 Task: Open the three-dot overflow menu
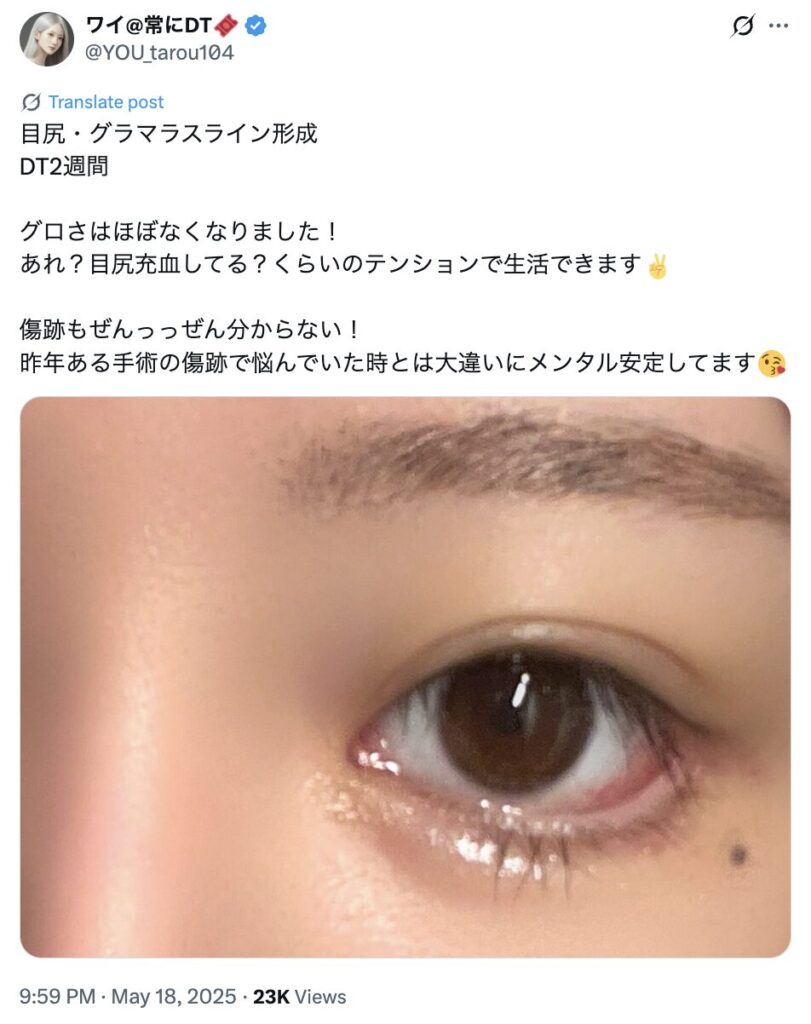click(778, 26)
